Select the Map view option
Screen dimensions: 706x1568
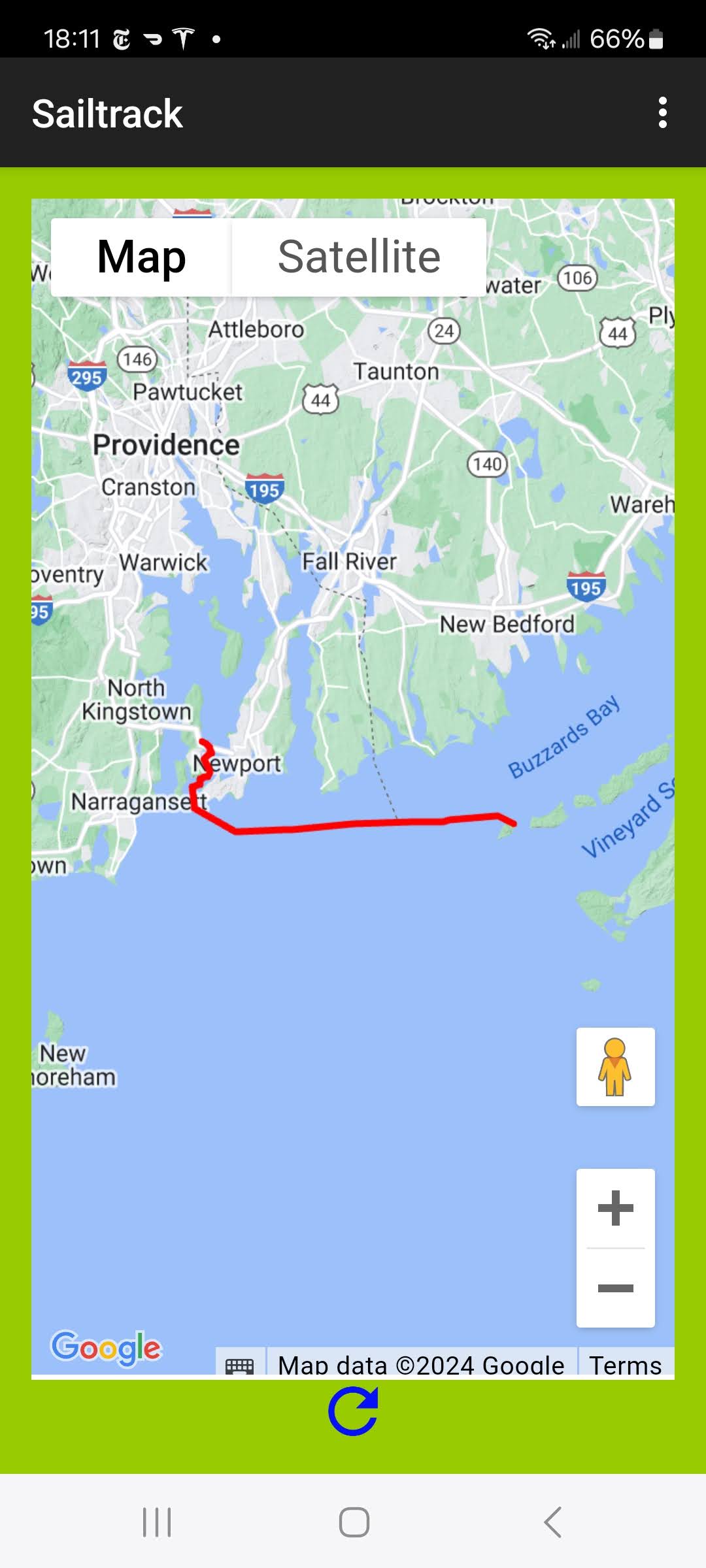pyautogui.click(x=141, y=257)
